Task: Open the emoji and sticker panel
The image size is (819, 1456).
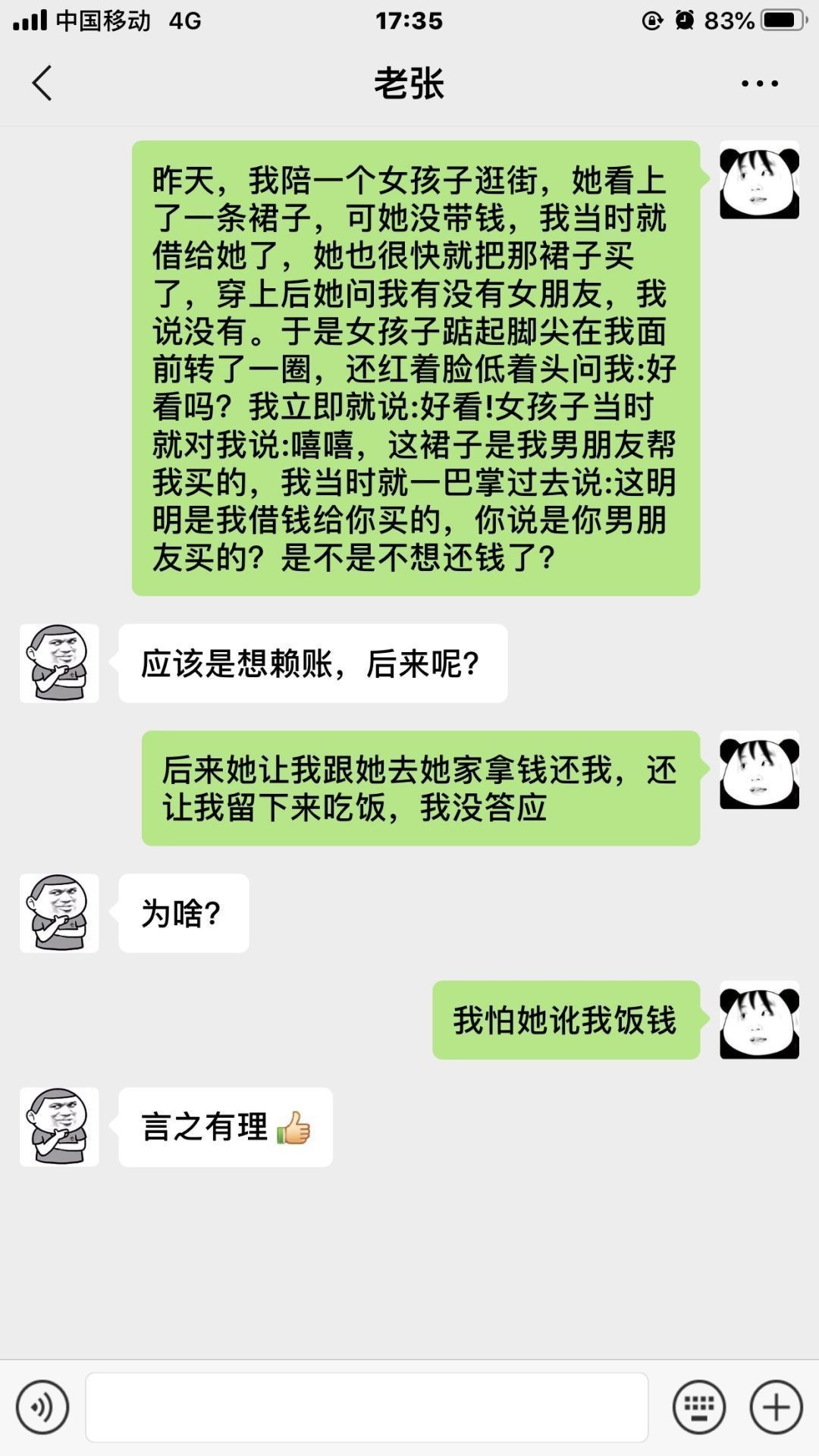Action: coord(698,1407)
